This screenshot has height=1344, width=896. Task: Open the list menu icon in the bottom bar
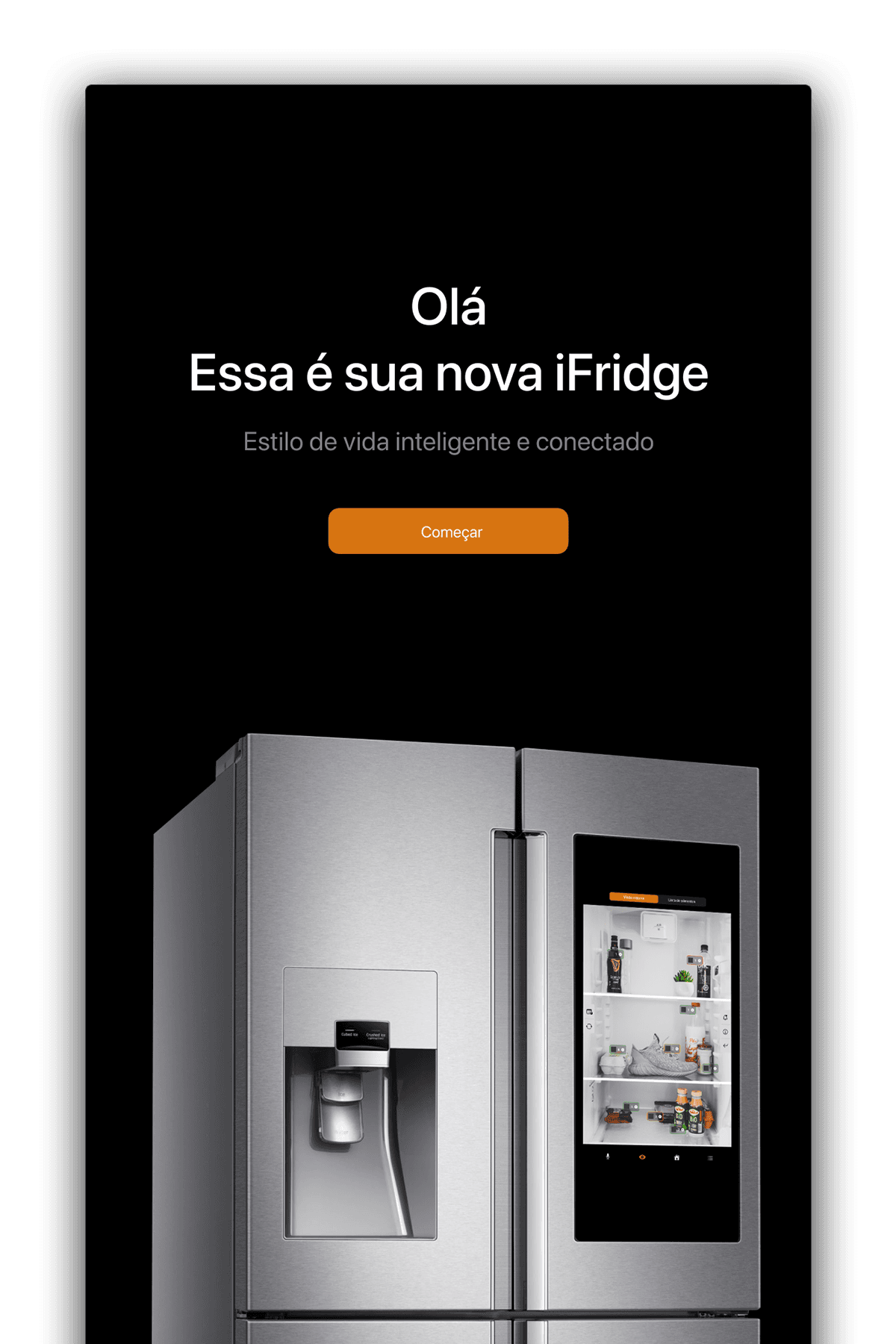click(711, 1157)
